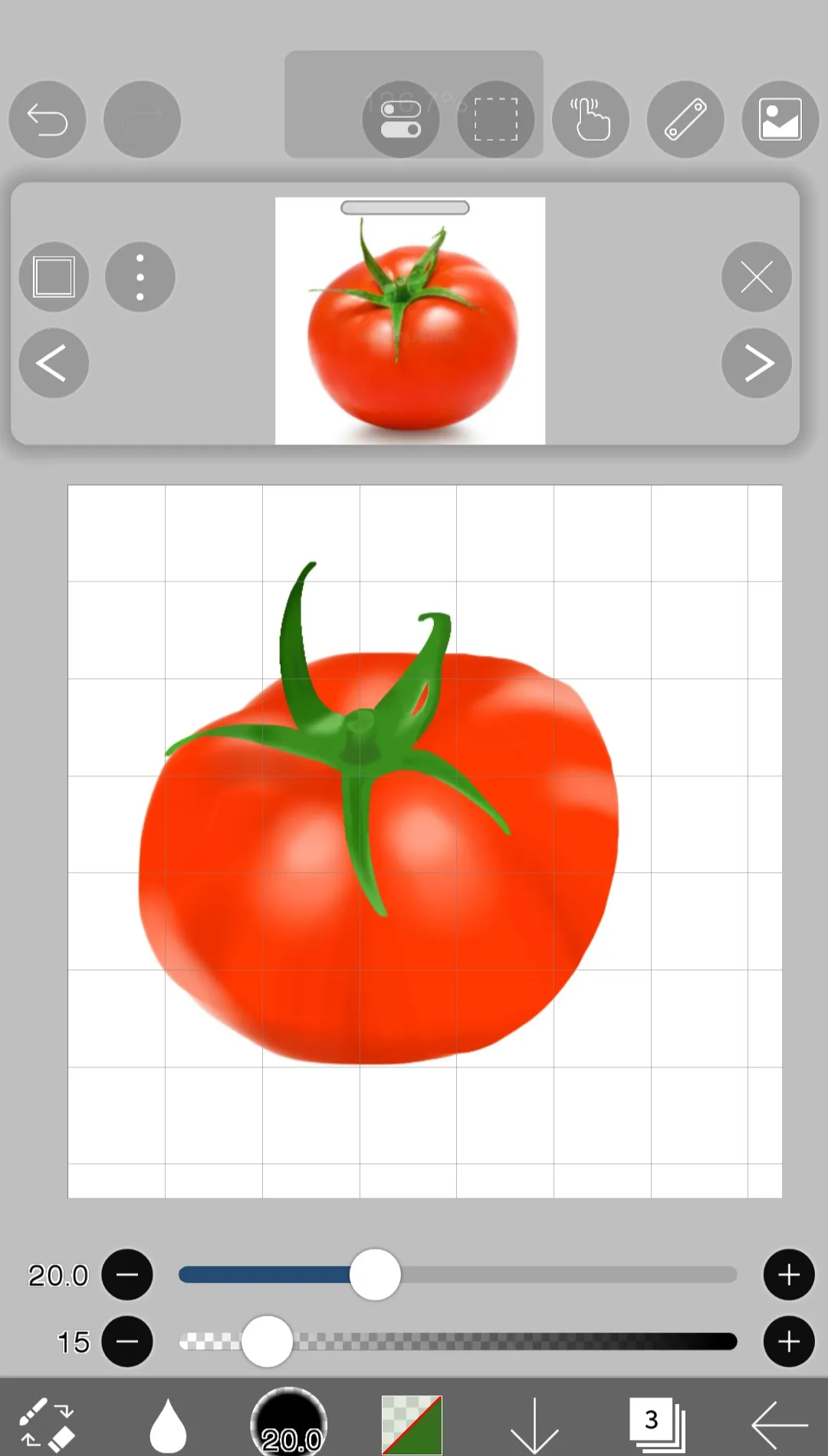The height and width of the screenshot is (1456, 828).
Task: Increase brush thickness with plus button
Action: [788, 1275]
